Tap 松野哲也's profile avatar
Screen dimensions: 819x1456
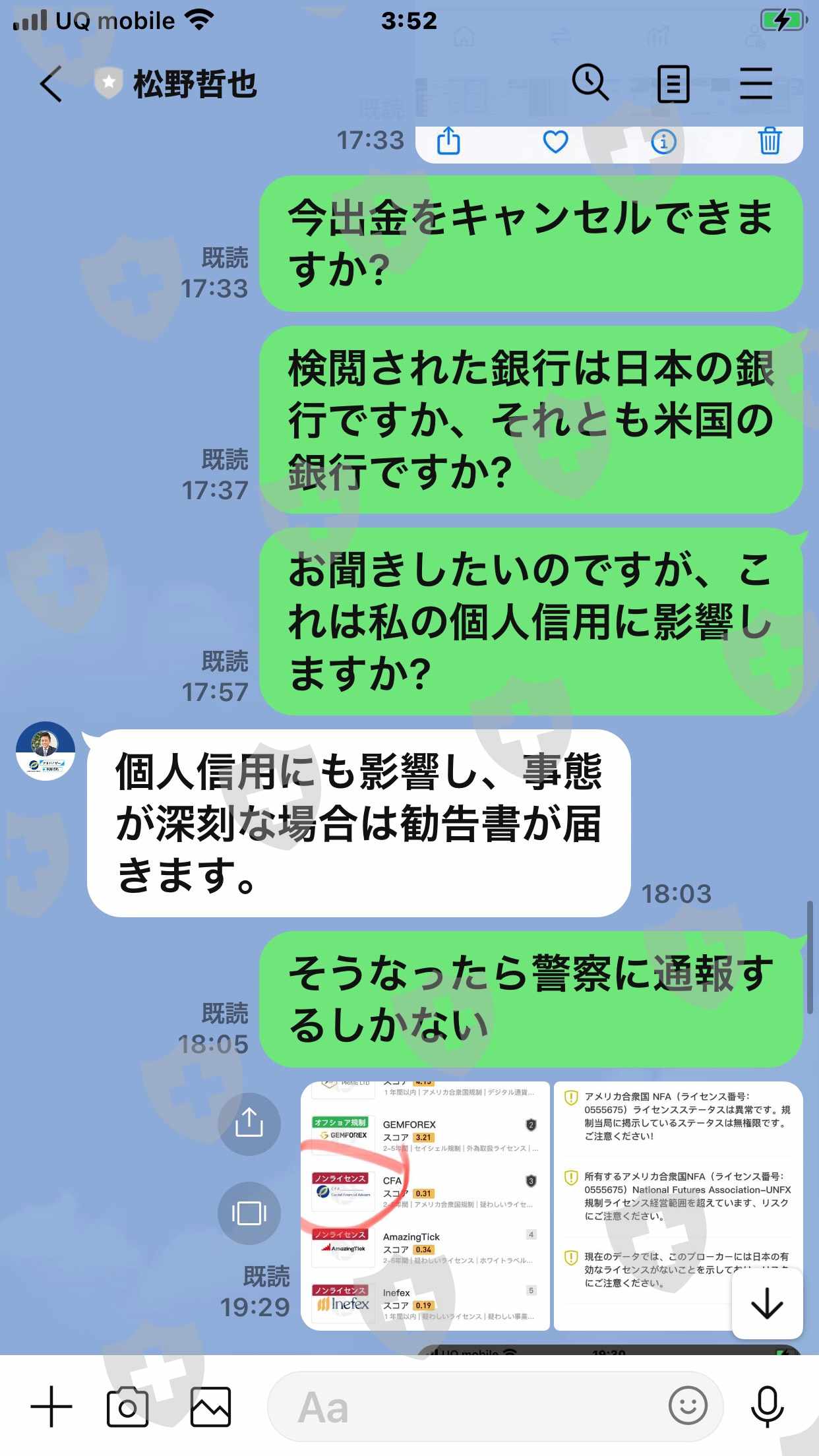click(x=45, y=750)
